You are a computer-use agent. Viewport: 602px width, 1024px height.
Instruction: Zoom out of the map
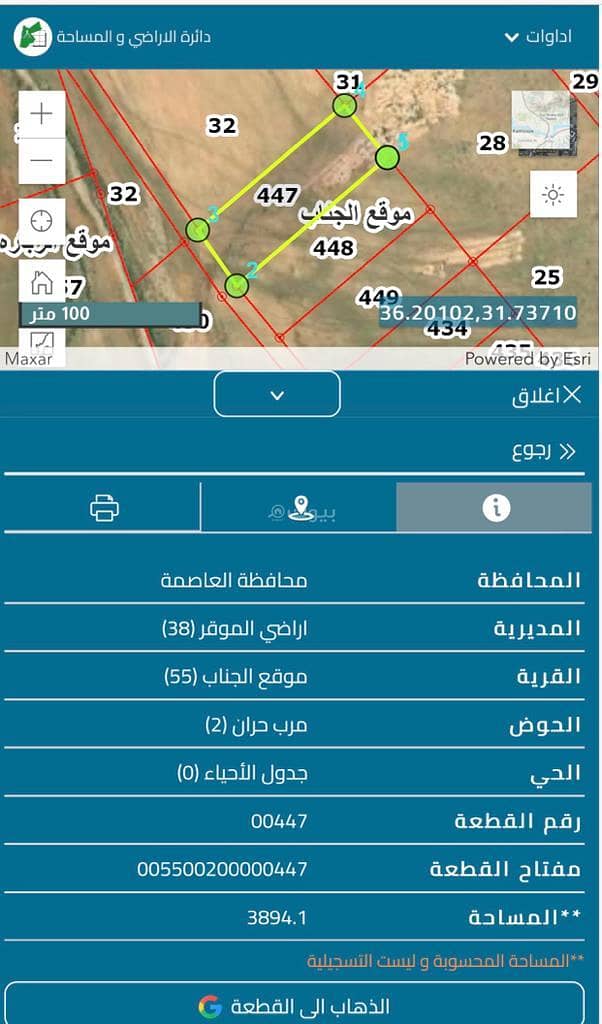tap(42, 160)
